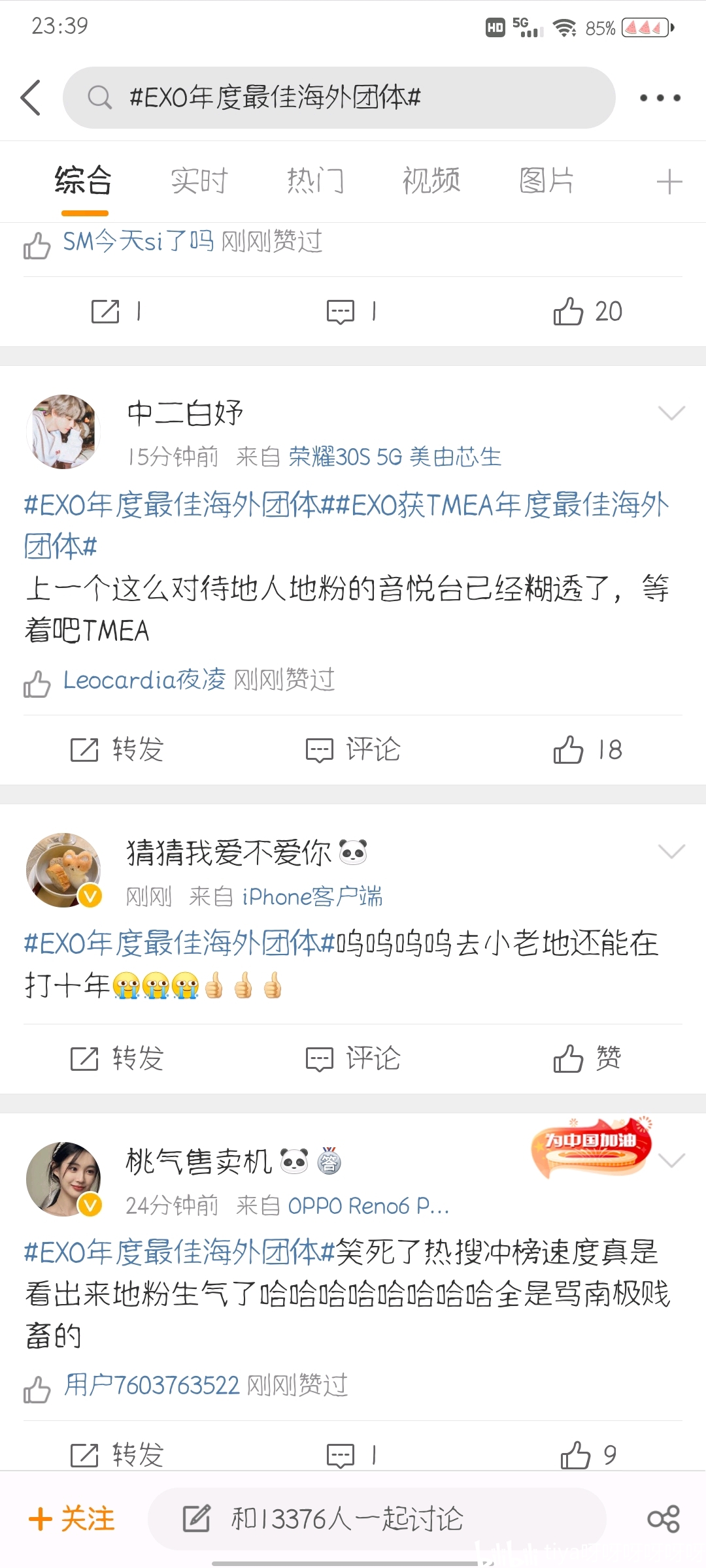
Task: Comment on 中二白妤's post
Action: pos(353,749)
